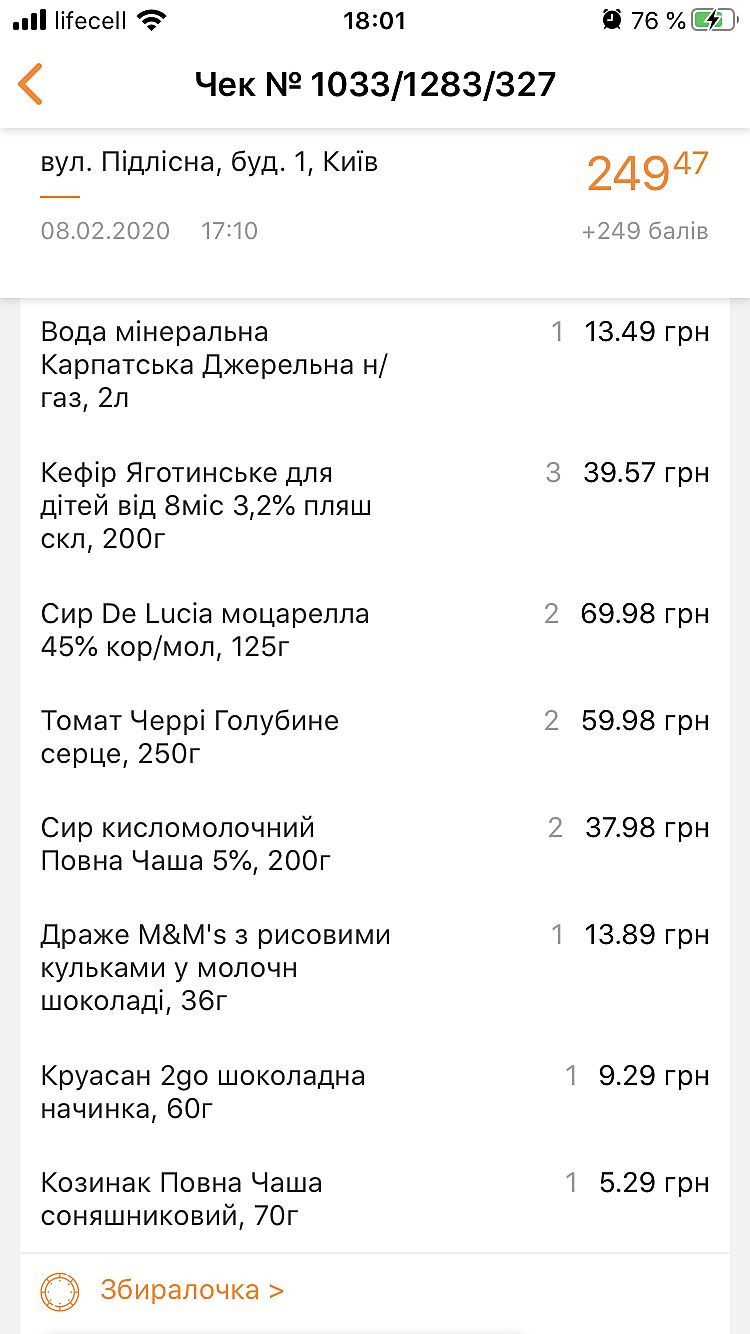The height and width of the screenshot is (1334, 750).
Task: Open the Збиралочка link
Action: 191,1290
